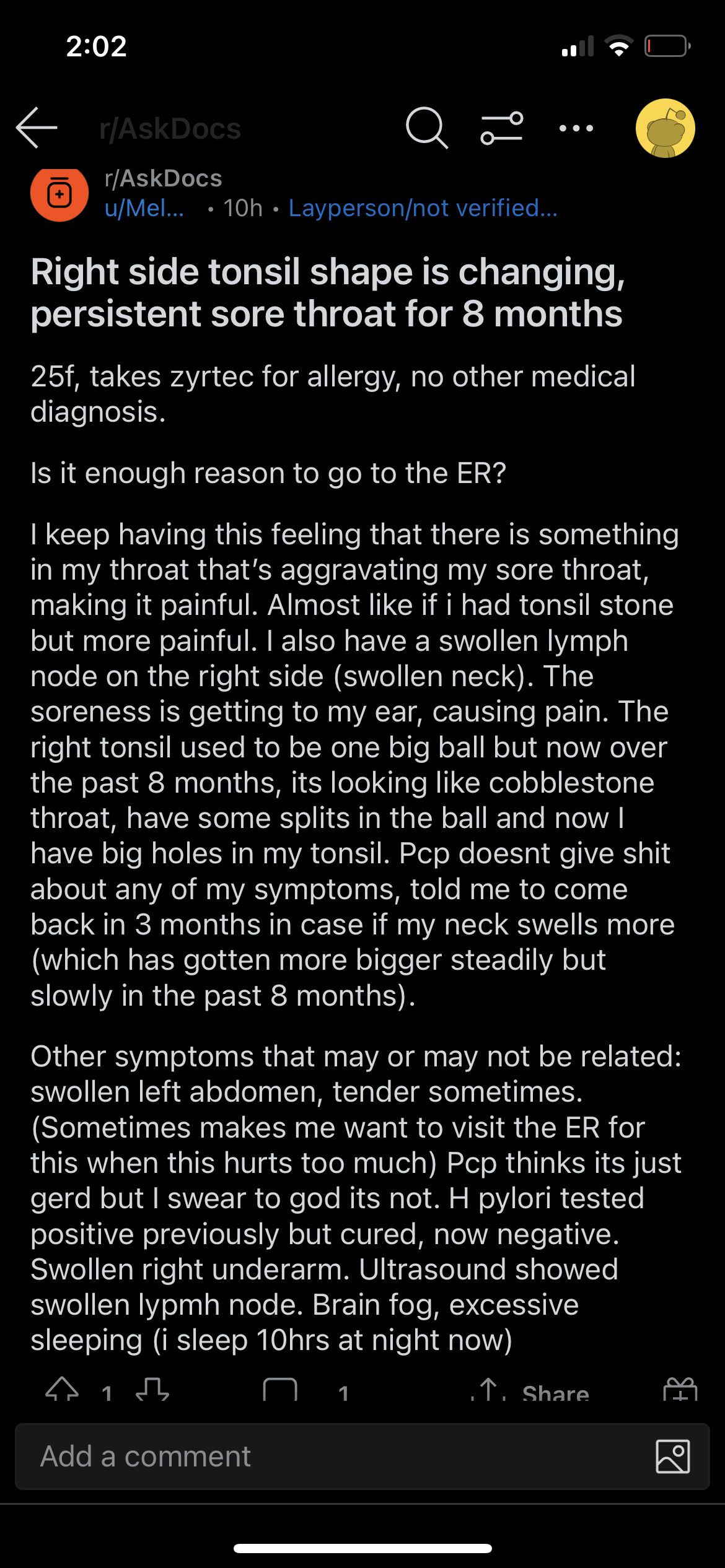This screenshot has width=725, height=1568.
Task: Attach an image to your comment
Action: pos(673,1457)
